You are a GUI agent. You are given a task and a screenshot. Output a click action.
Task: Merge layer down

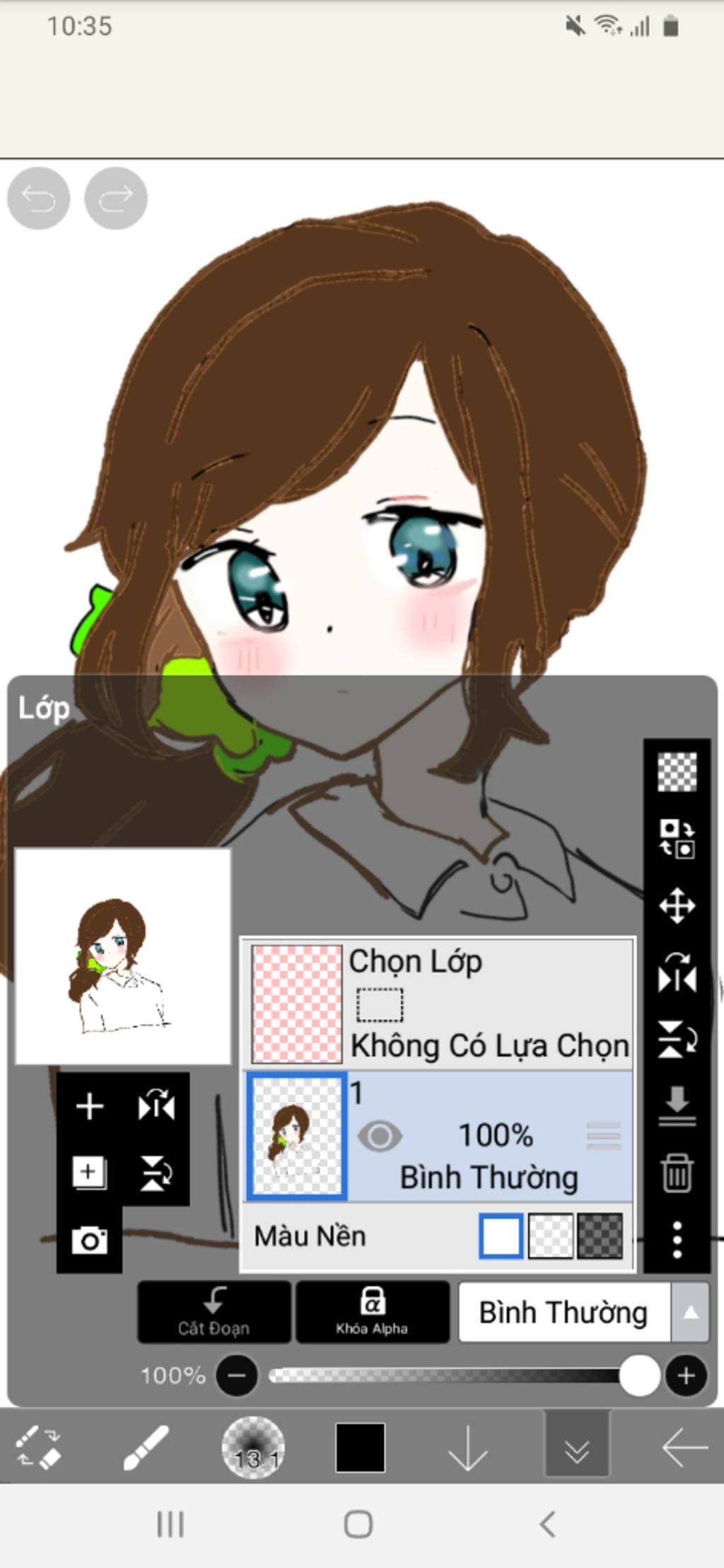click(x=677, y=1105)
